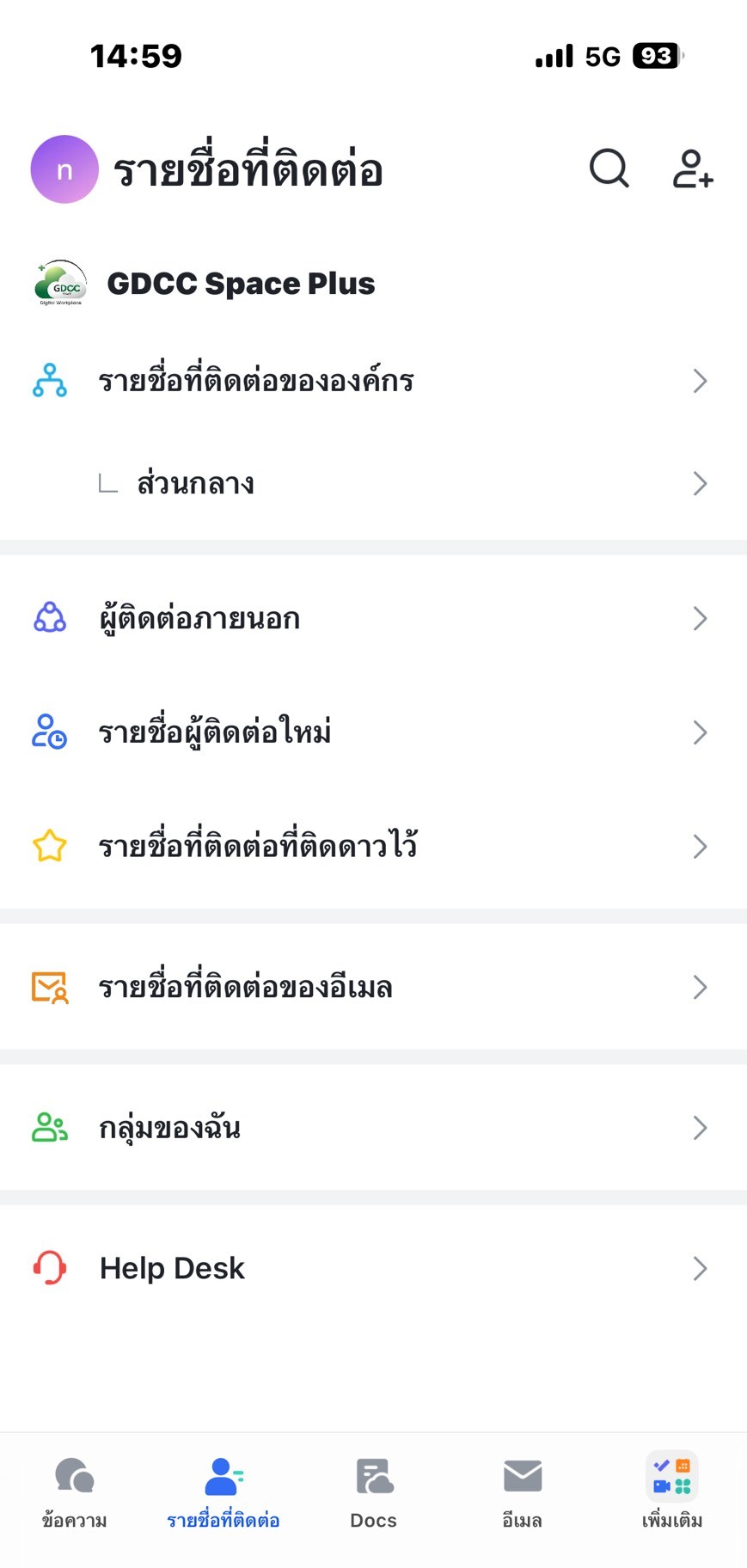
Task: View รายชื่อผู้ติดต่อใหม่
Action: coord(373,732)
